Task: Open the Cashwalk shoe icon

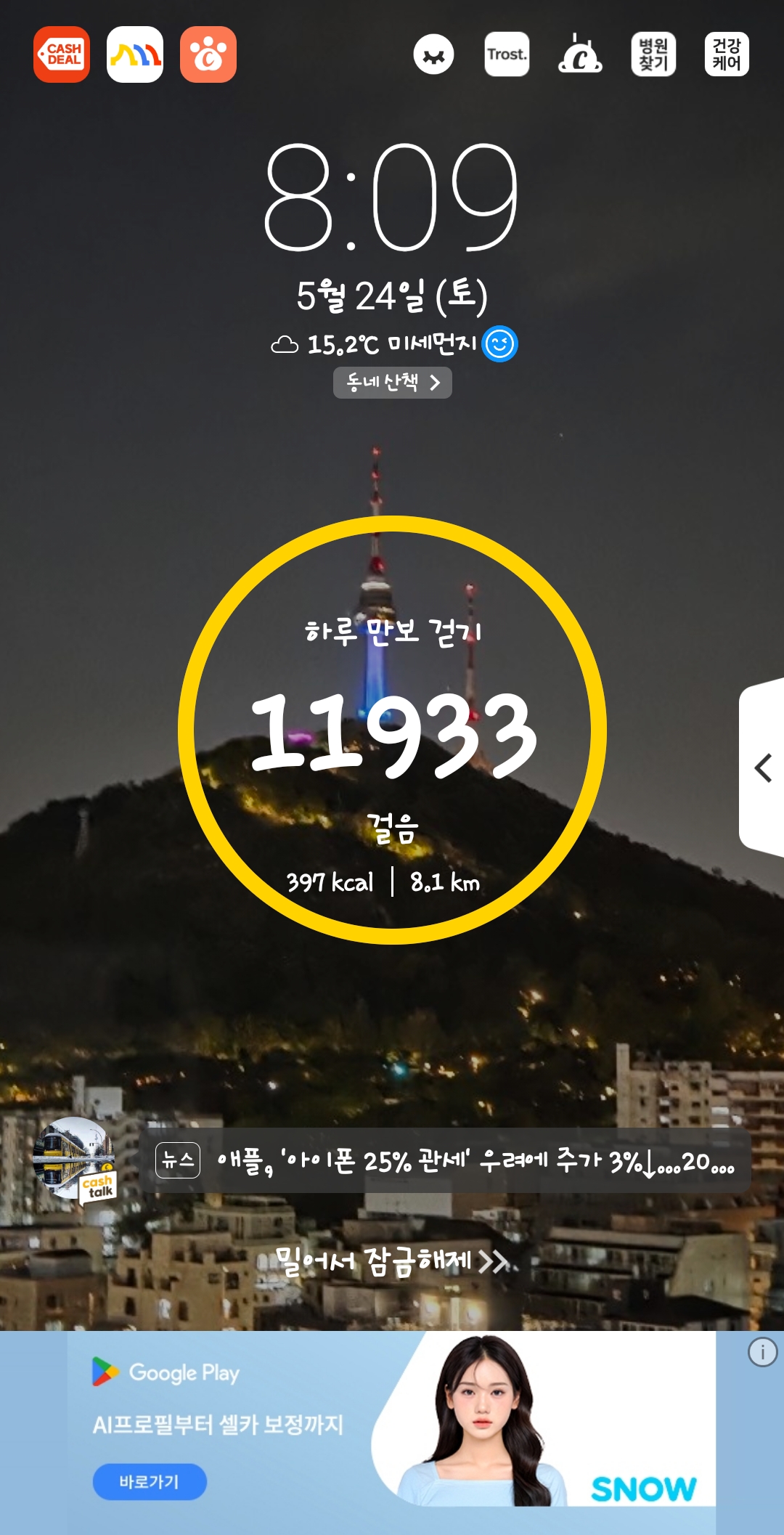Action: pos(580,54)
